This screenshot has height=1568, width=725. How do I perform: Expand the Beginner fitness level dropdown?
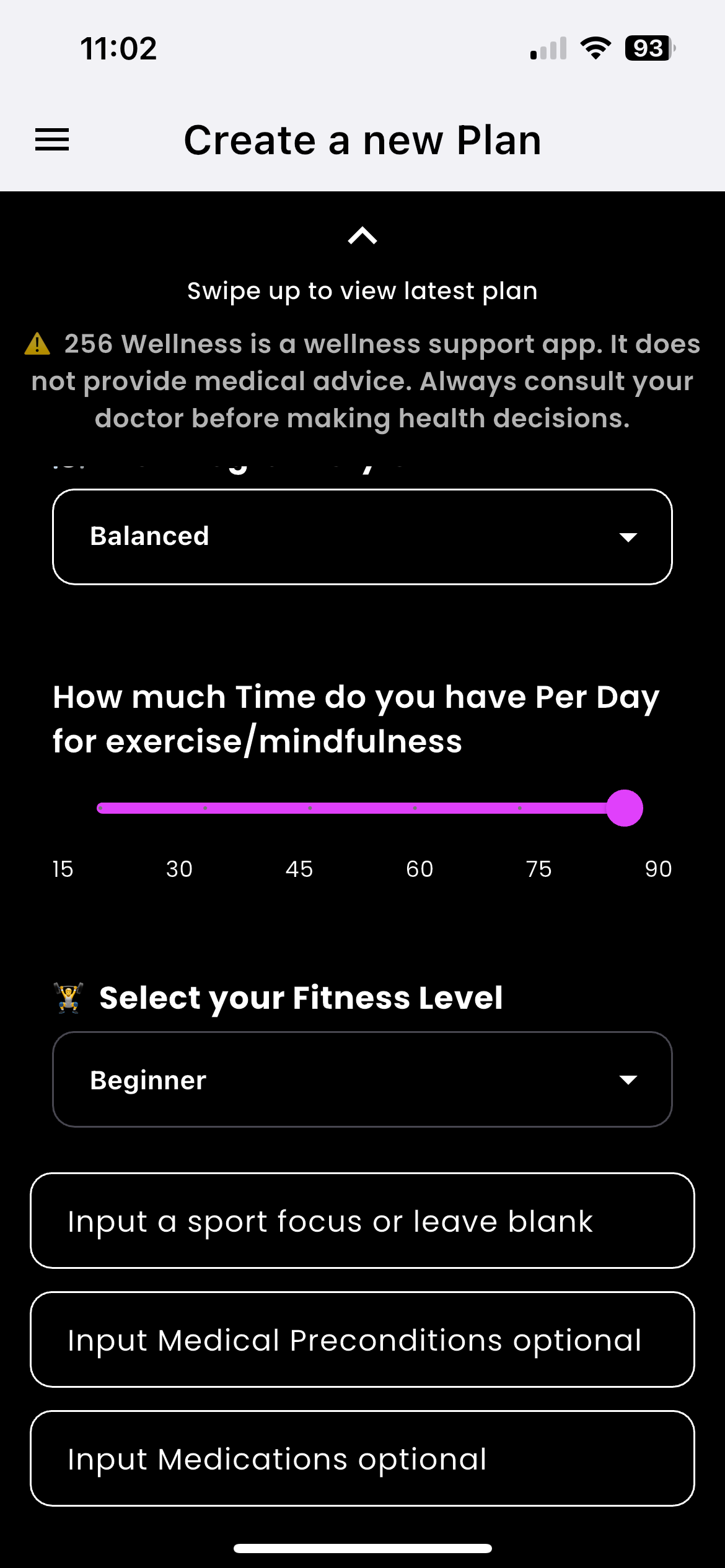tap(362, 1079)
